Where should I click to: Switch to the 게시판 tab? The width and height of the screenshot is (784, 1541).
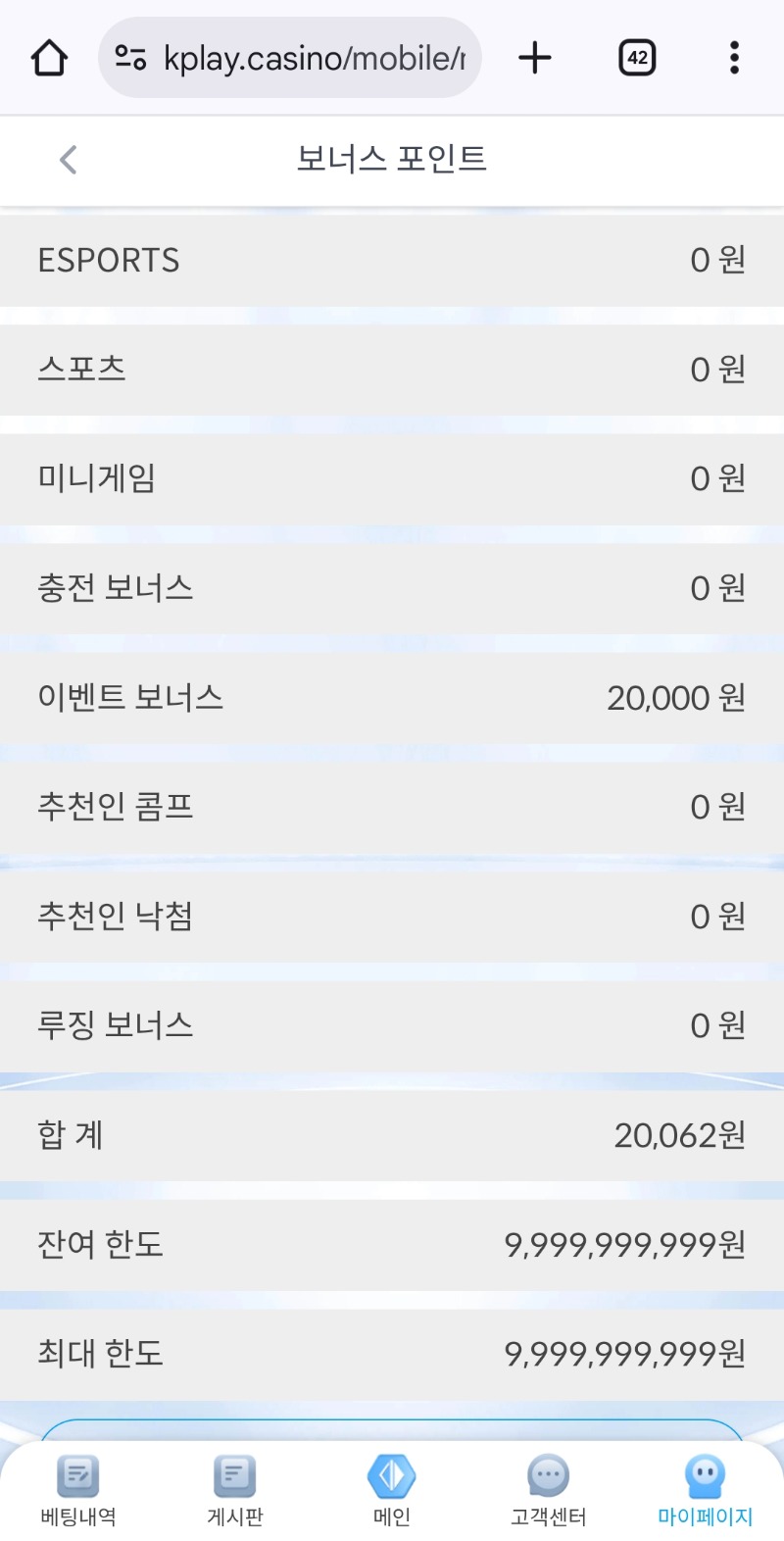coord(235,1490)
